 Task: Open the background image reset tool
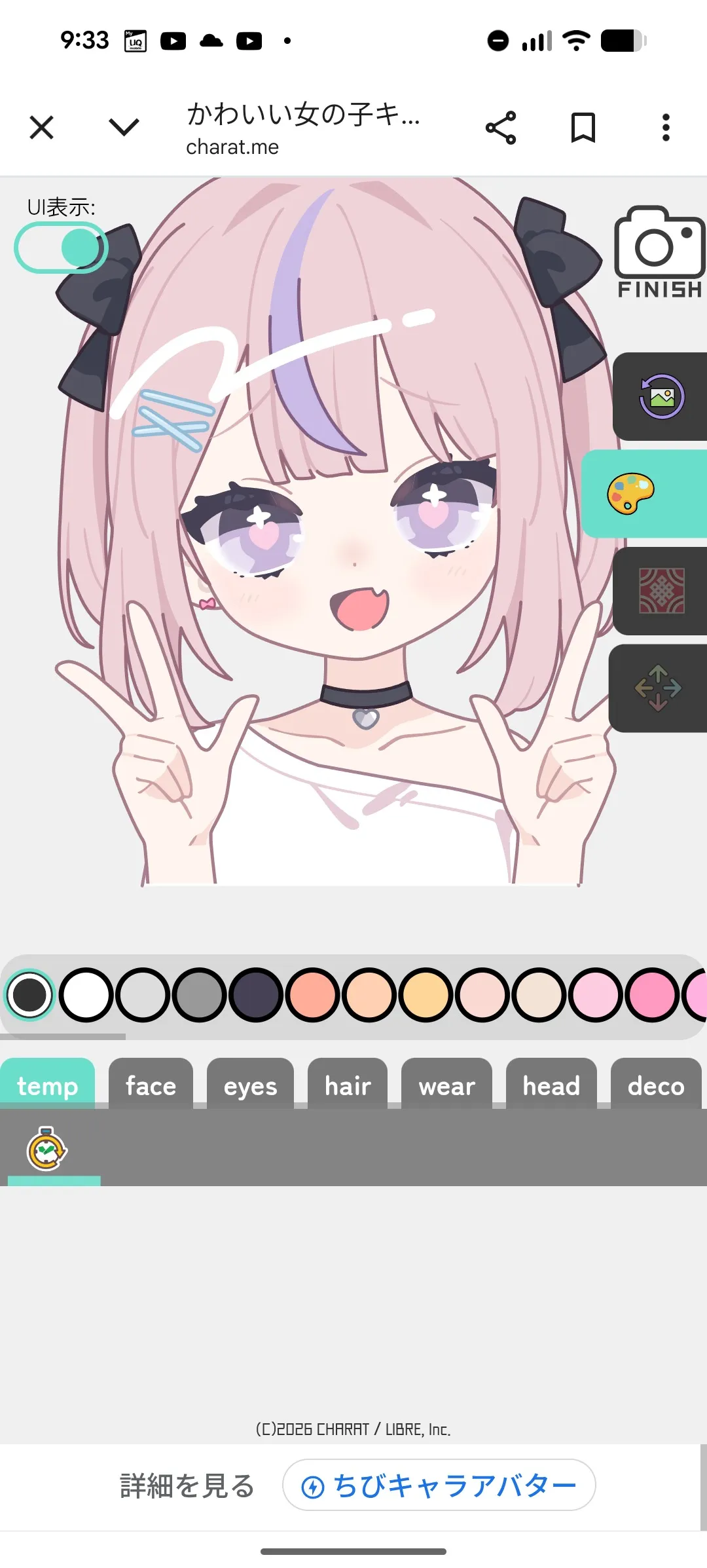661,396
